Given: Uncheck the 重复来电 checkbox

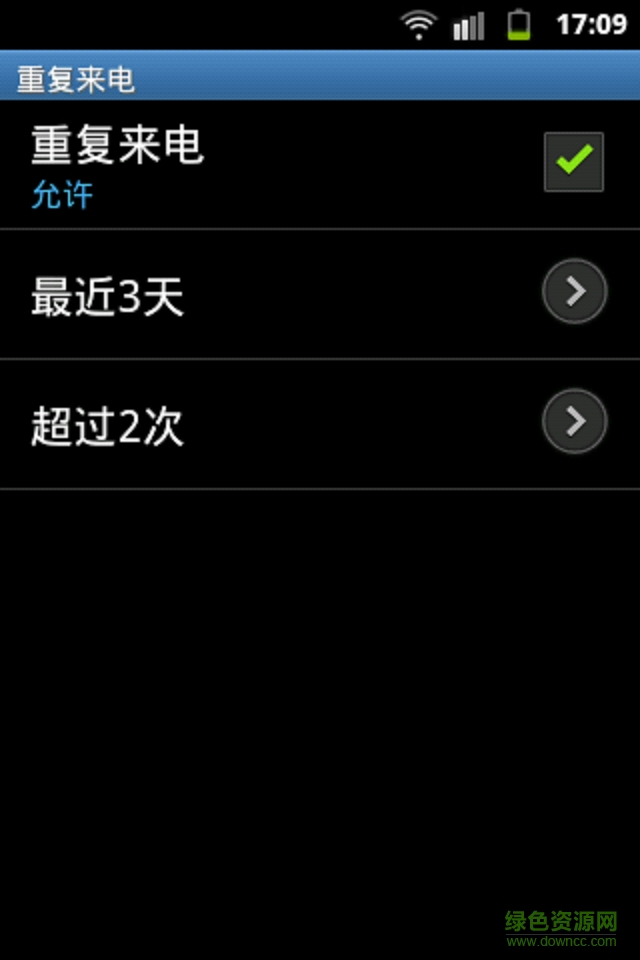Looking at the screenshot, I should [x=573, y=162].
